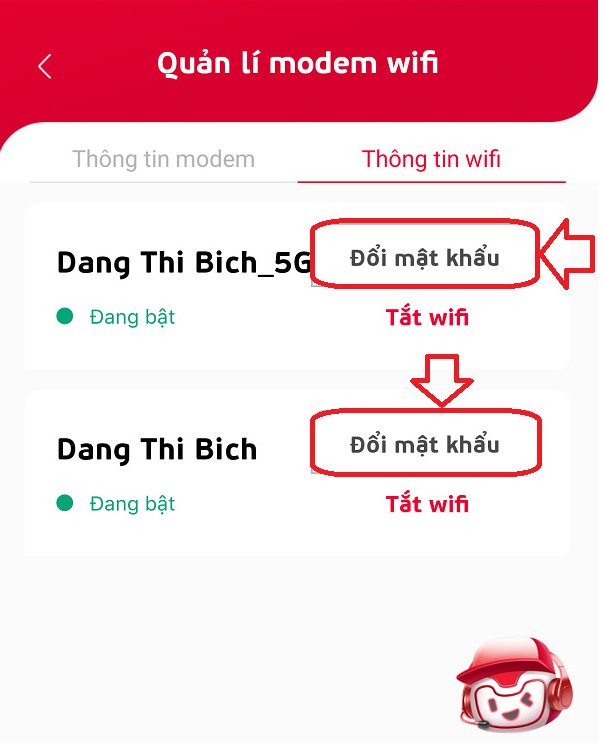Image resolution: width=603 pixels, height=743 pixels.
Task: Switch to Thông tin modem tab
Action: 163,159
